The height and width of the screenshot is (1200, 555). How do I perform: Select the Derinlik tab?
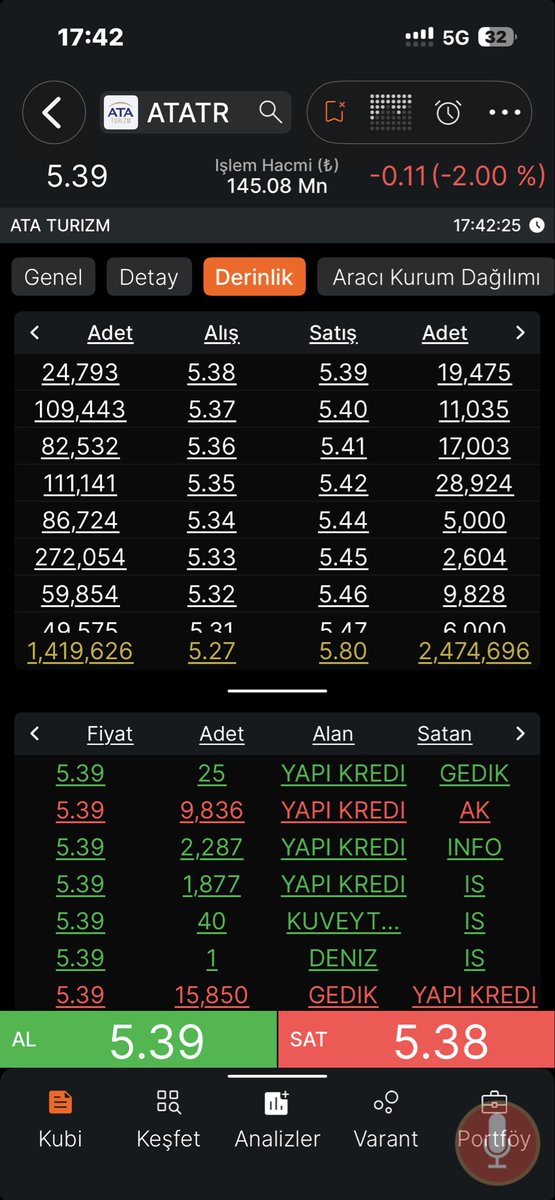254,277
